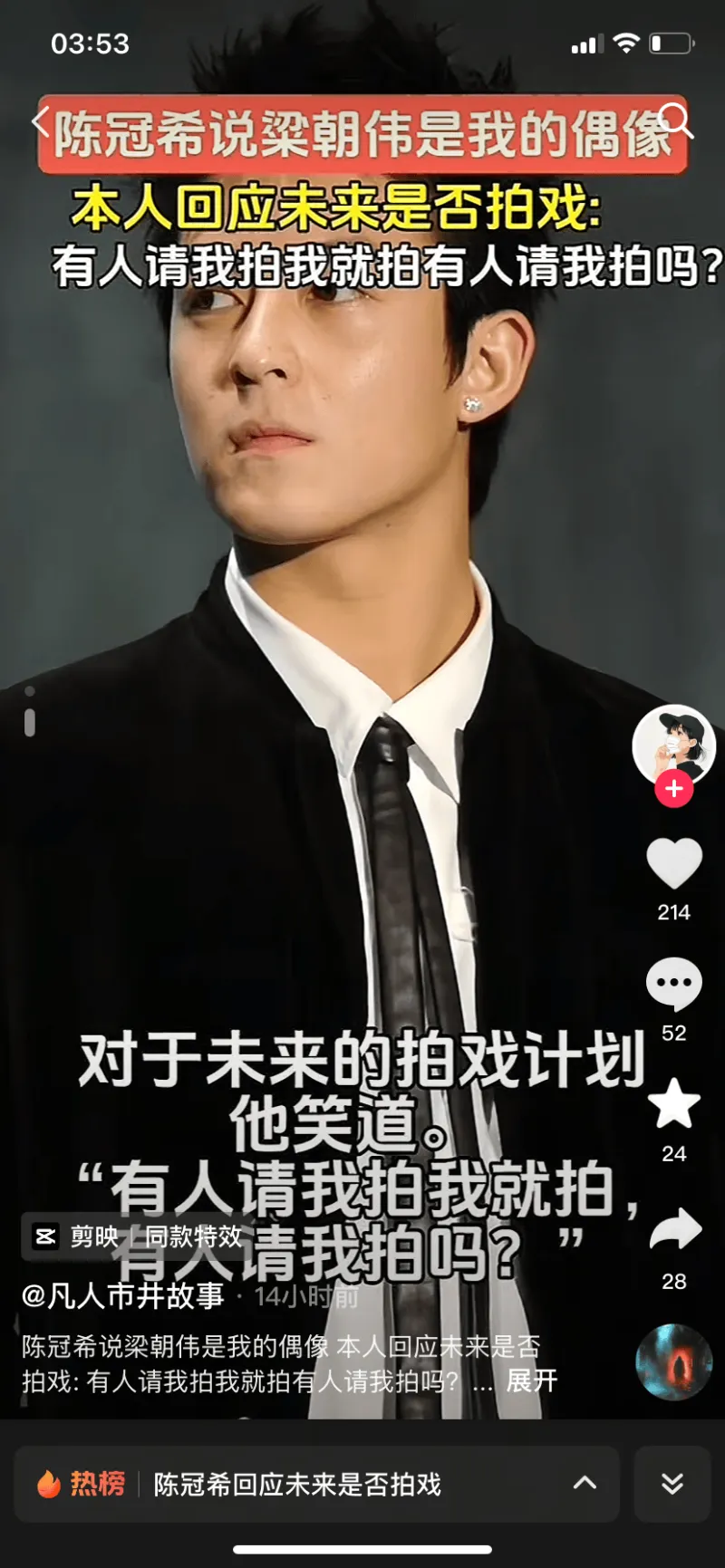This screenshot has height=1568, width=725.
Task: Favorite the video with the star
Action: click(x=673, y=1104)
